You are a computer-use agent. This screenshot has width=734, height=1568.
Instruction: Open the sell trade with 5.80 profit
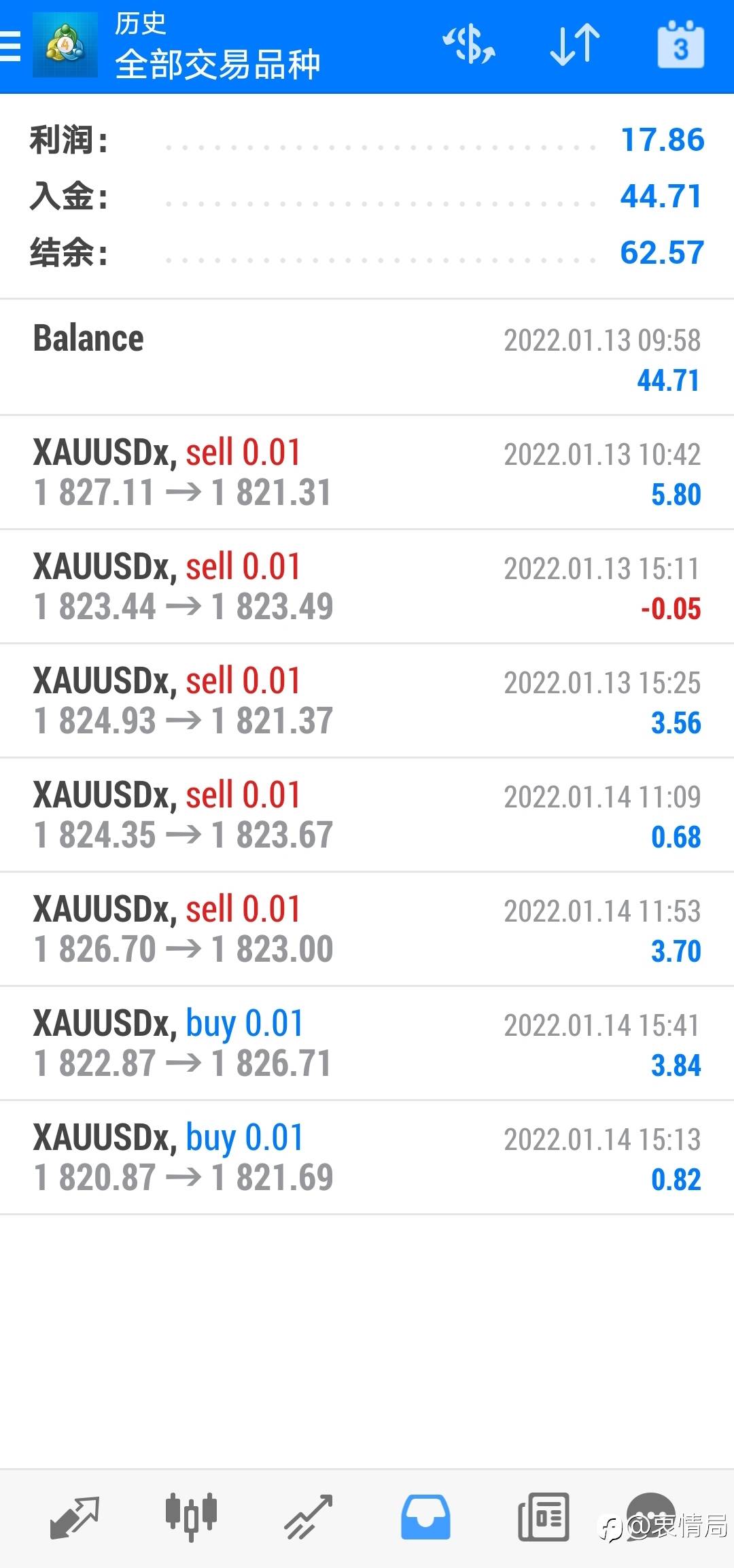pyautogui.click(x=367, y=472)
